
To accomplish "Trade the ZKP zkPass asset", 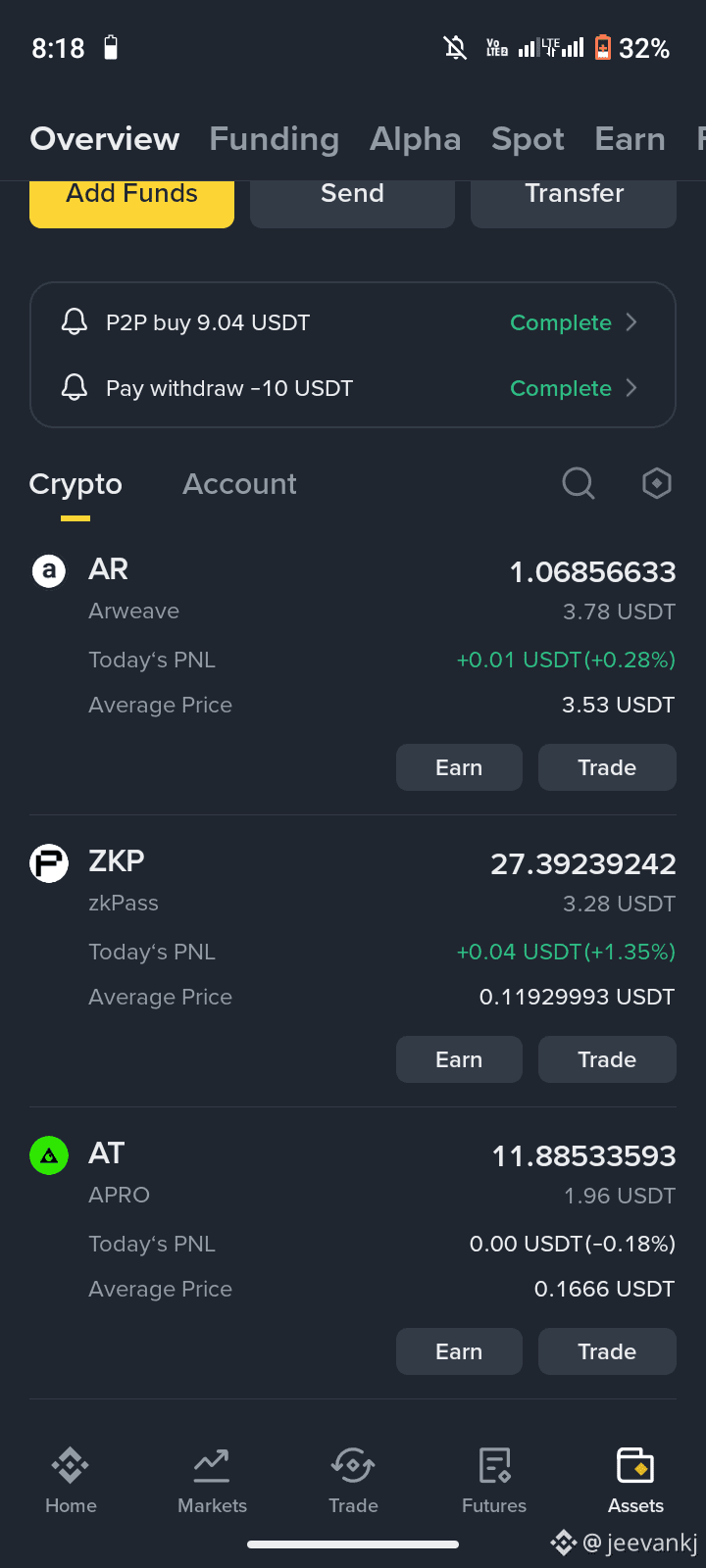I will point(607,1059).
